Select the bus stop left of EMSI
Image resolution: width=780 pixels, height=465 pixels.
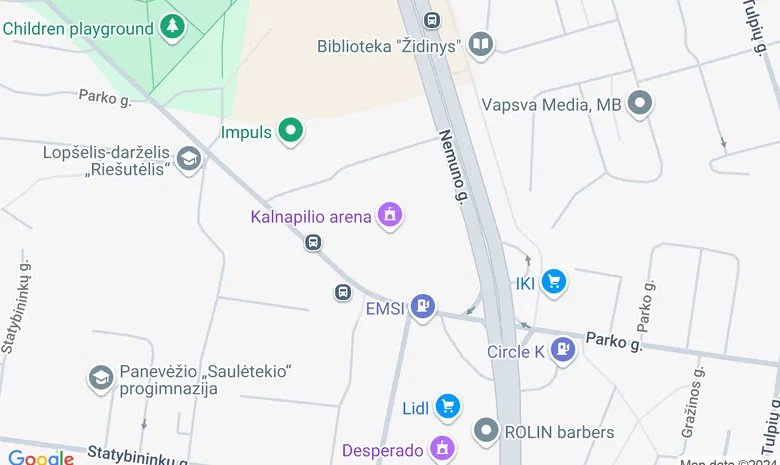(342, 292)
